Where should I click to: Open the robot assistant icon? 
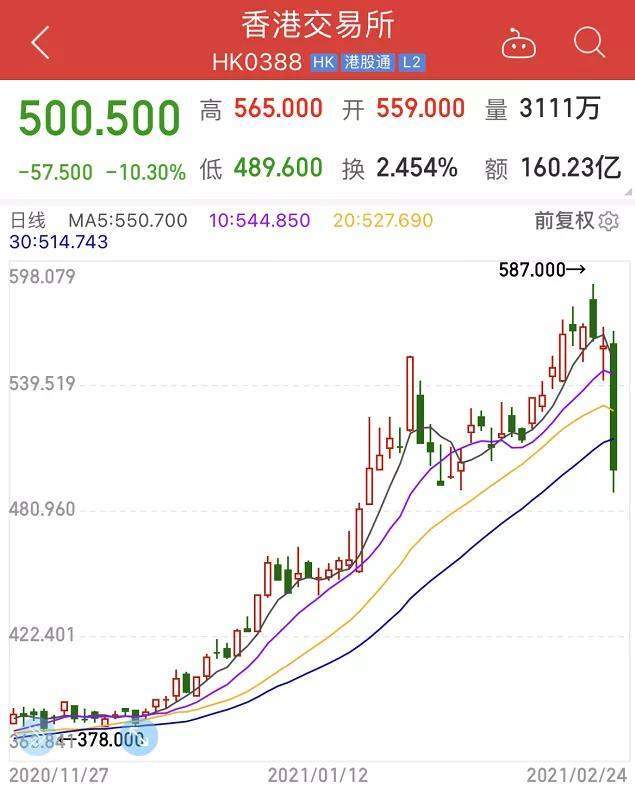[x=518, y=43]
